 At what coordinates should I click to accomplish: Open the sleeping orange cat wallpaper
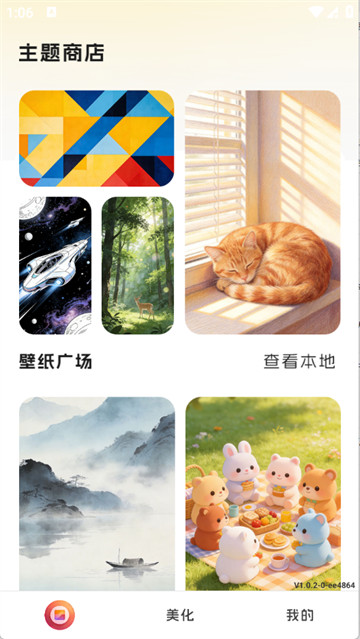click(x=263, y=212)
